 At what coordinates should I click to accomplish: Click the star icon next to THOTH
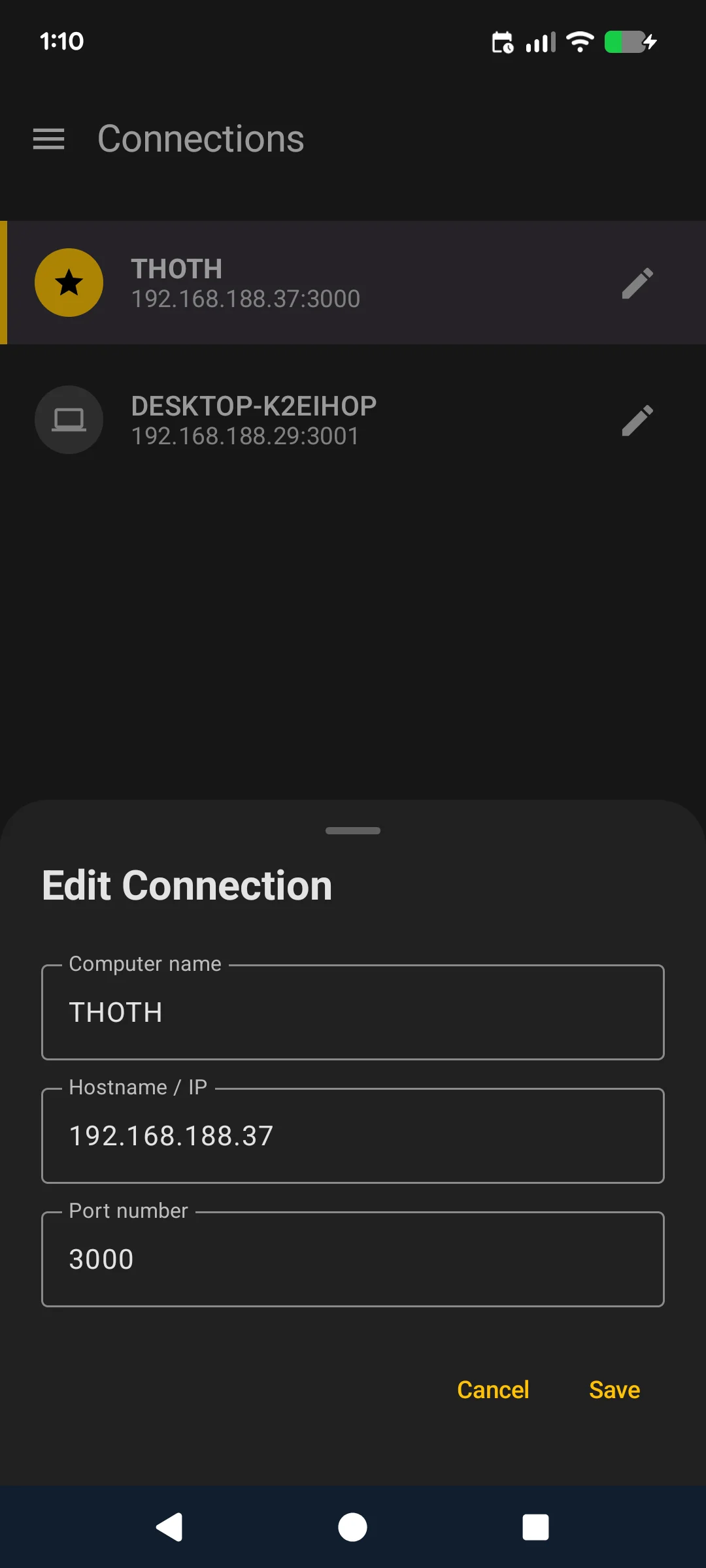69,282
